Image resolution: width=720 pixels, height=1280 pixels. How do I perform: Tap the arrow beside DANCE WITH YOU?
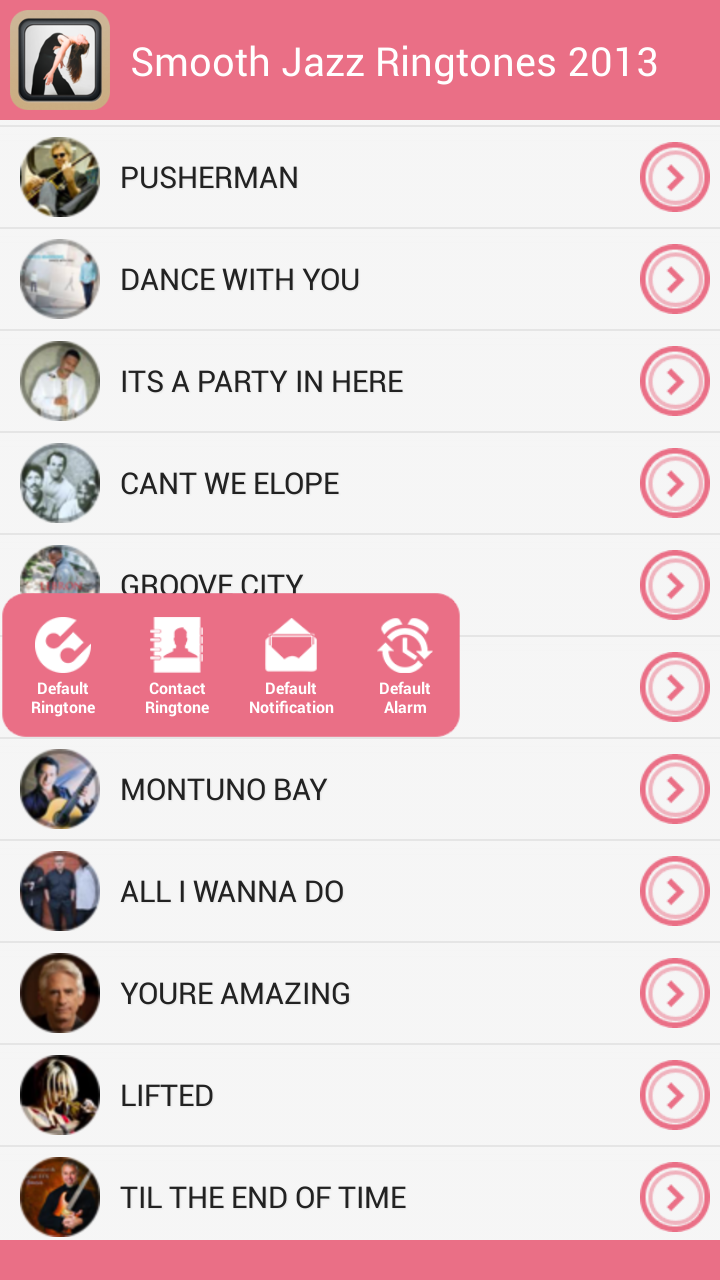(x=675, y=280)
